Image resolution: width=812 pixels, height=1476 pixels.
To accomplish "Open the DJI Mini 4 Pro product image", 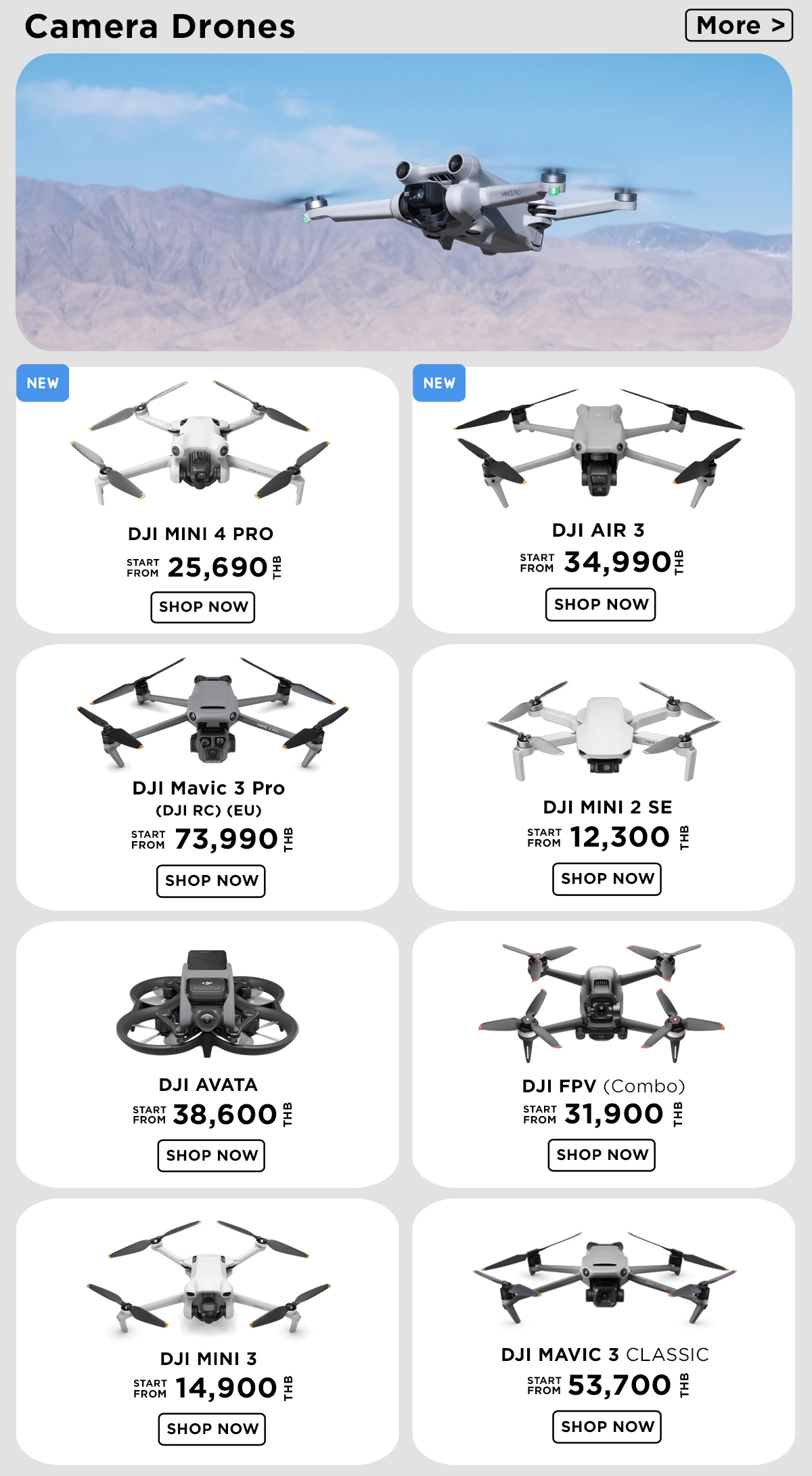I will [200, 444].
